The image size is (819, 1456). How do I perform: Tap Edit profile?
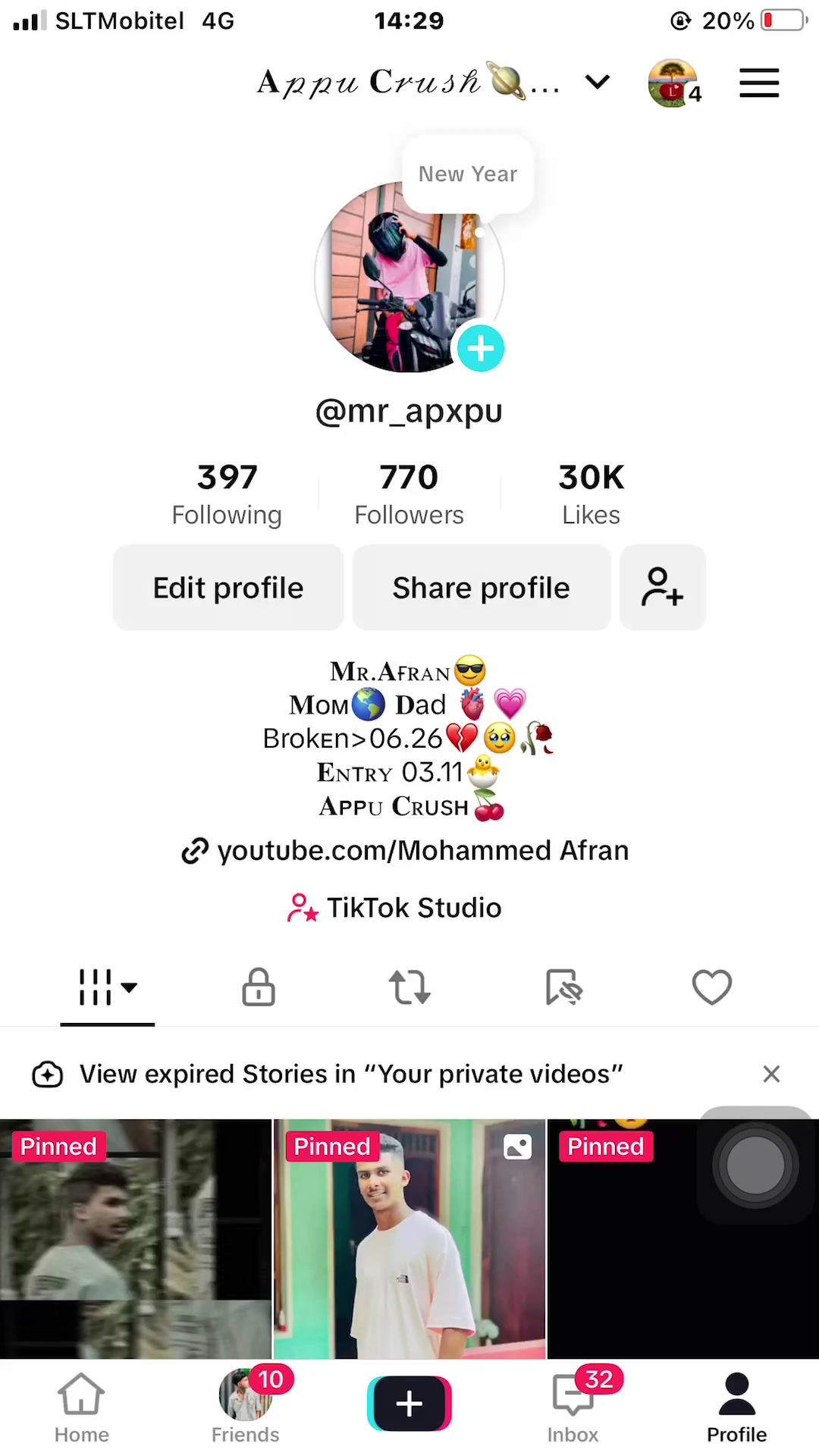coord(228,588)
